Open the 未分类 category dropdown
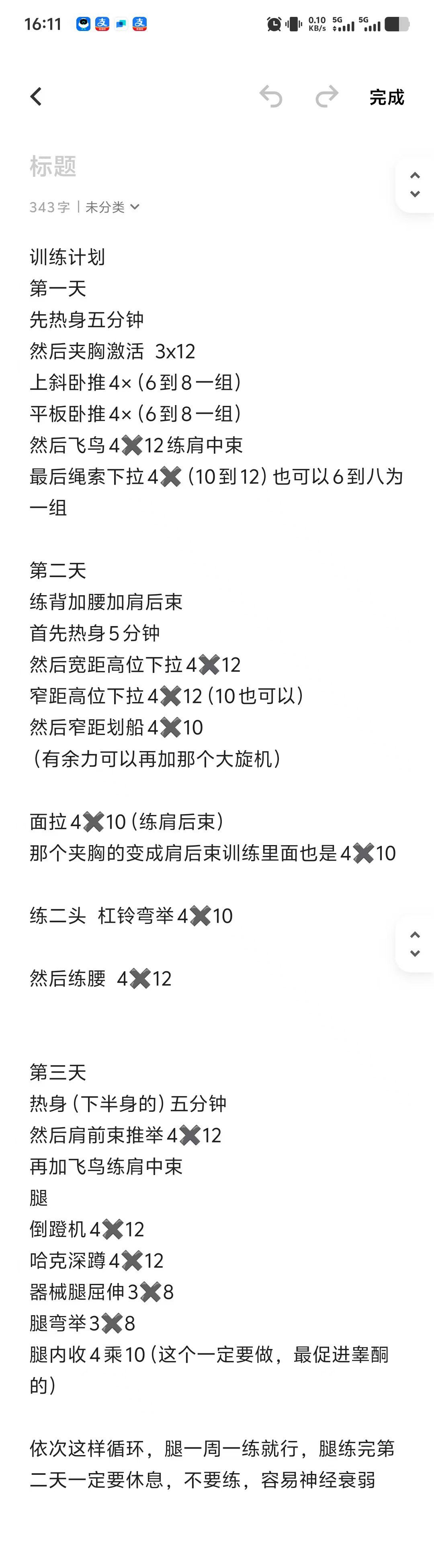434x1568 pixels. tap(112, 207)
